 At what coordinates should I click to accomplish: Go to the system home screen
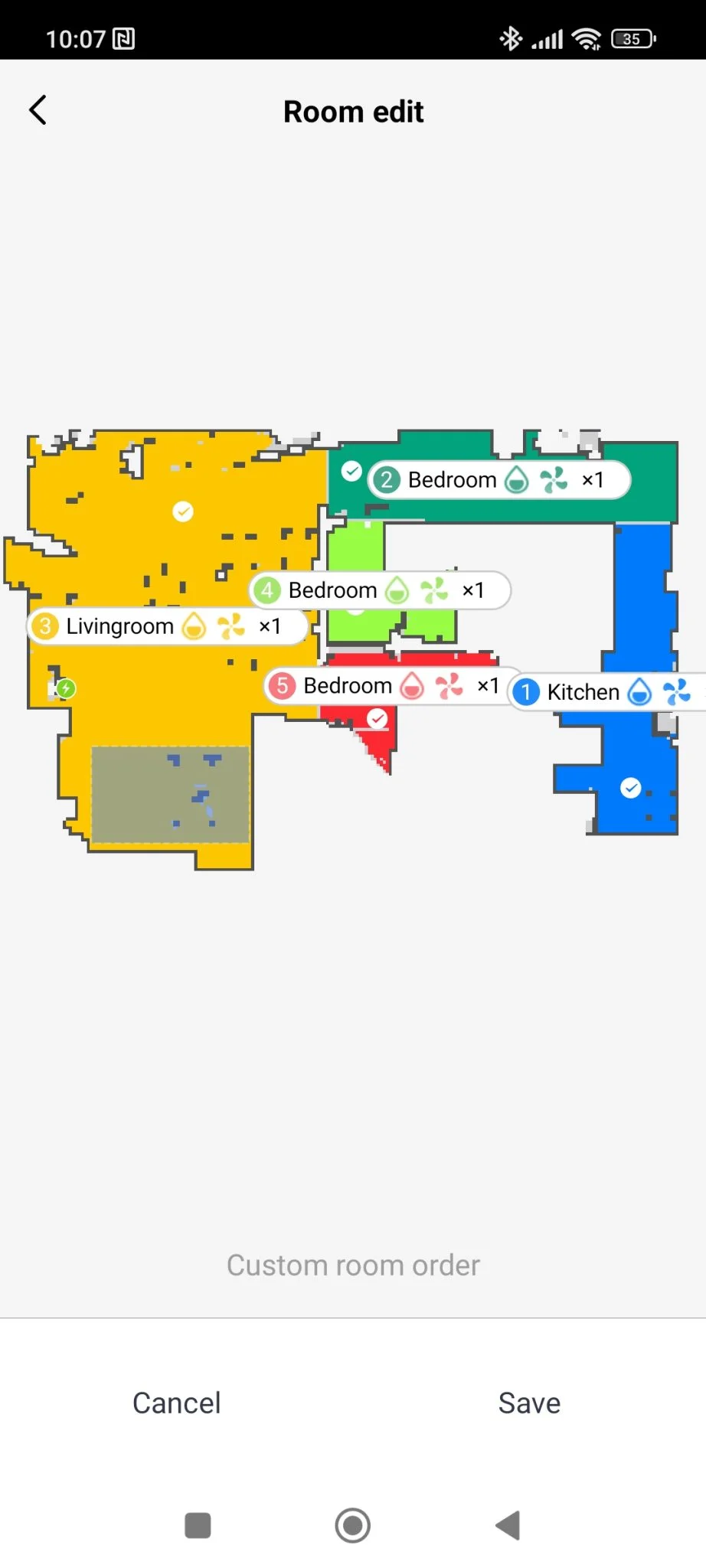point(353,1525)
